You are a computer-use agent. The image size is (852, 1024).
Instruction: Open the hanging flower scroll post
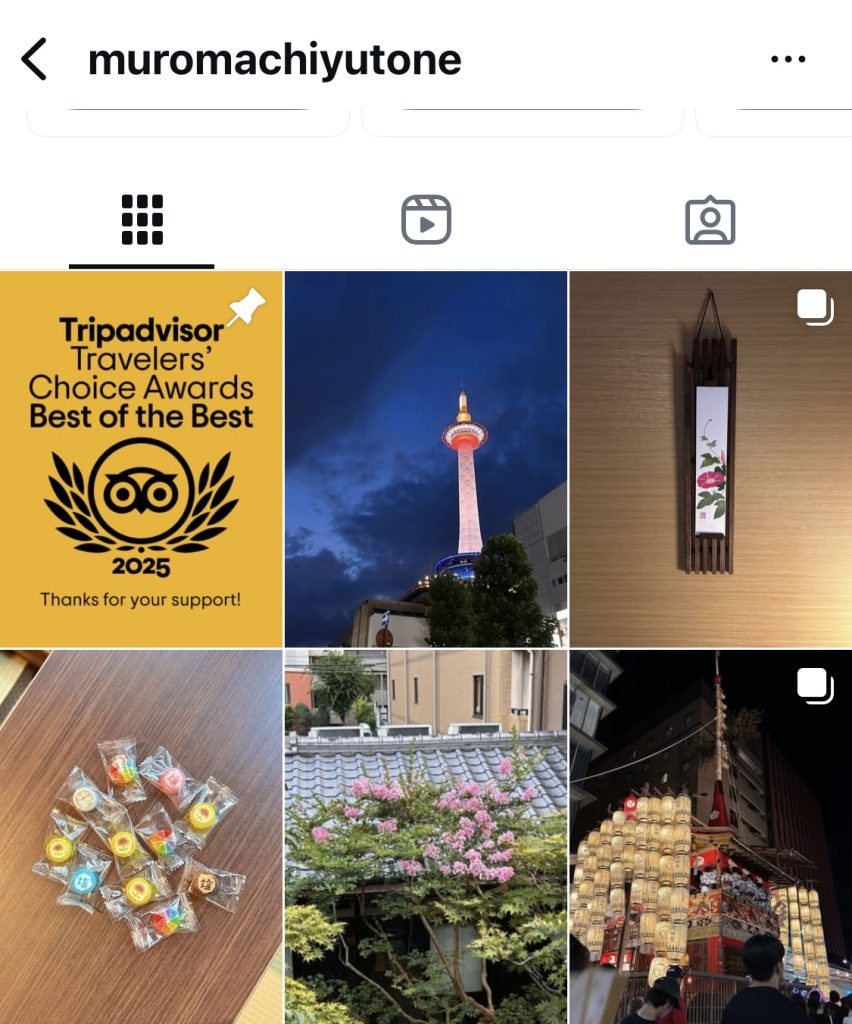pos(711,459)
